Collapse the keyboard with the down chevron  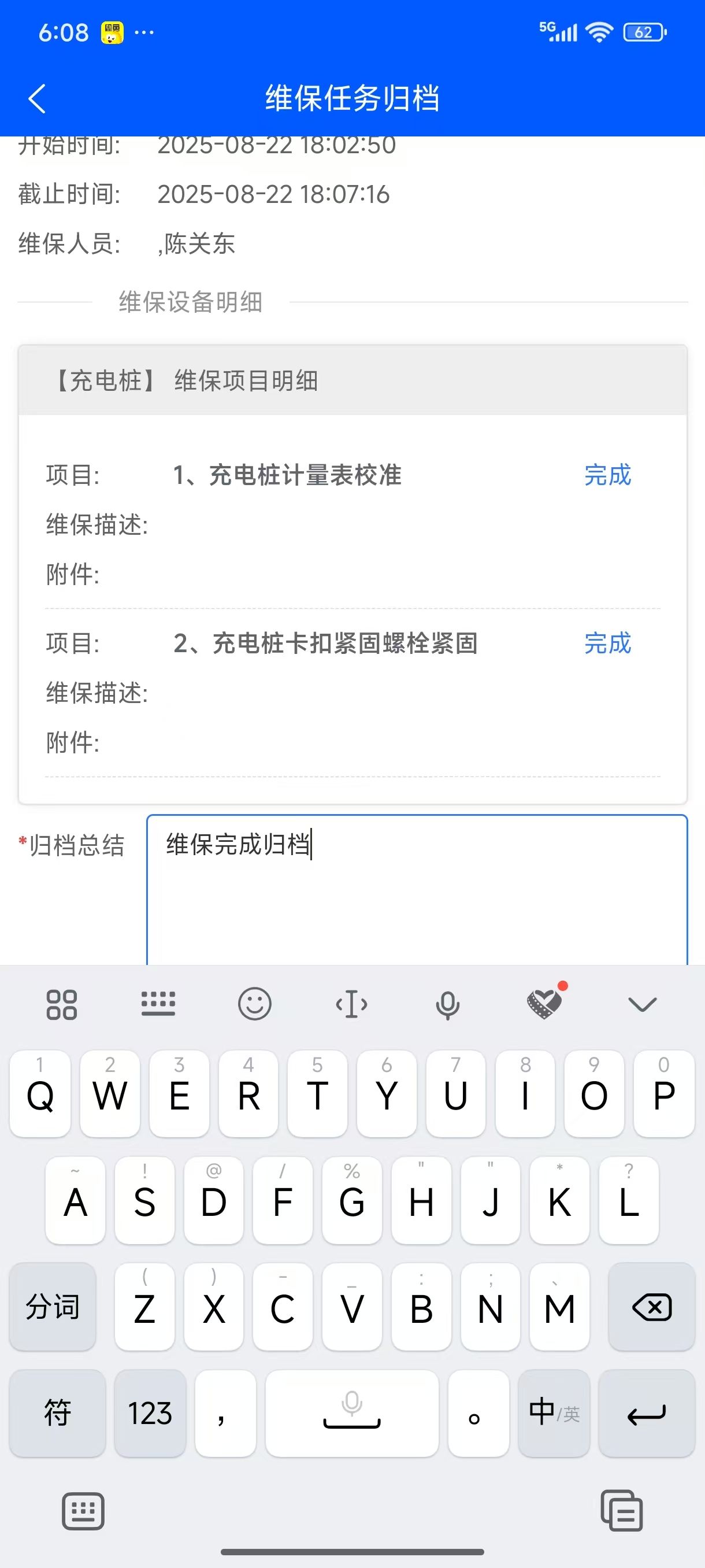pyautogui.click(x=642, y=1004)
